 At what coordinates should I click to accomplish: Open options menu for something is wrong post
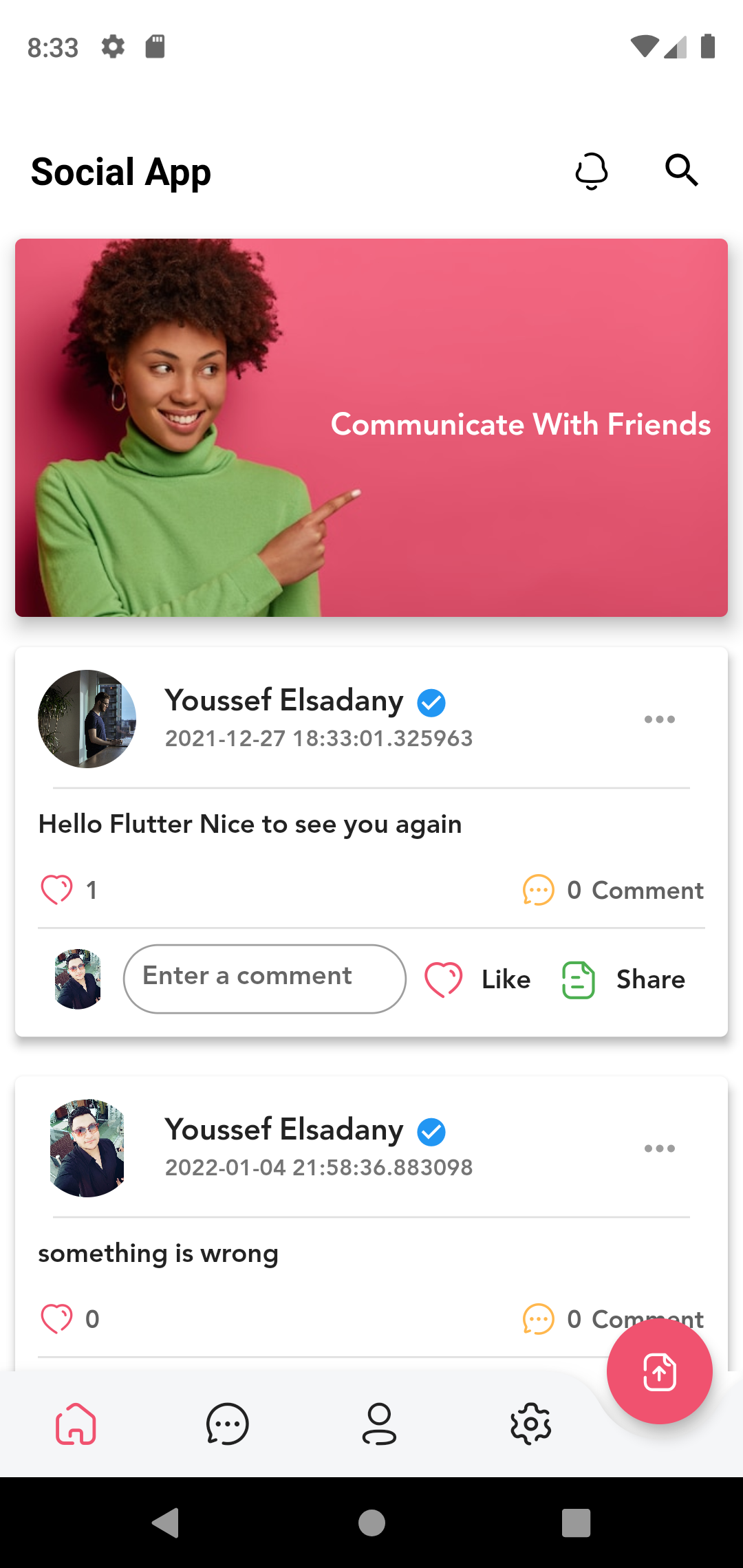(659, 1148)
